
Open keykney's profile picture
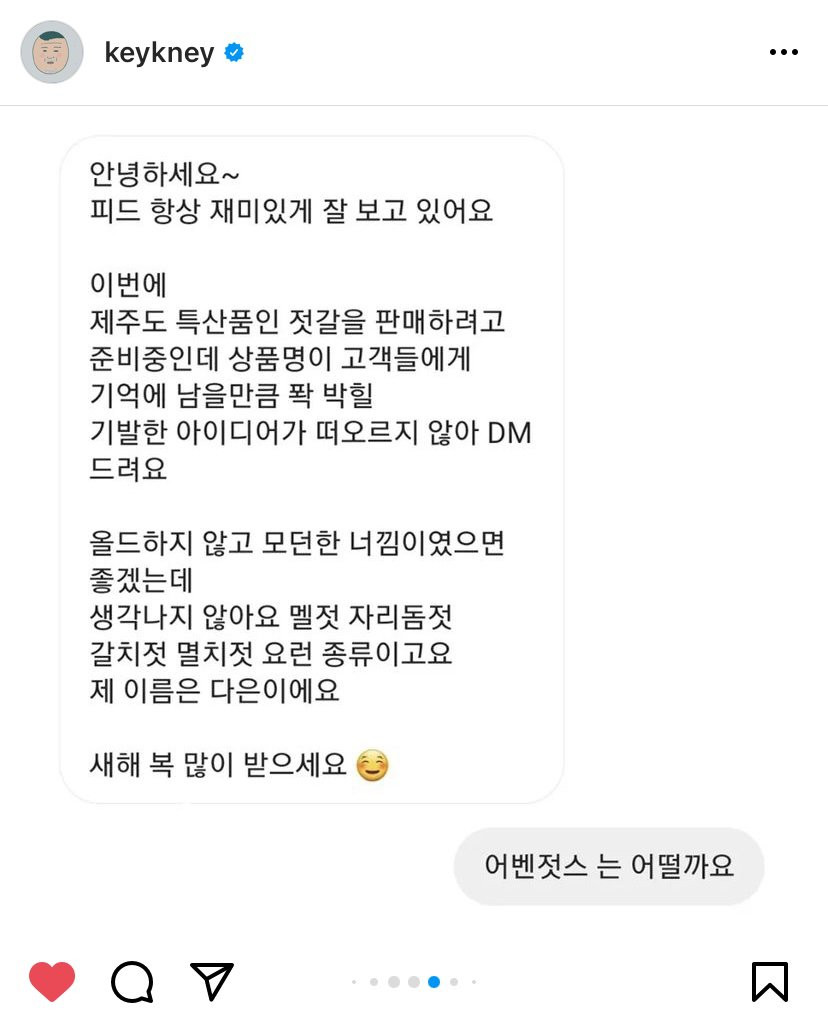tap(52, 52)
